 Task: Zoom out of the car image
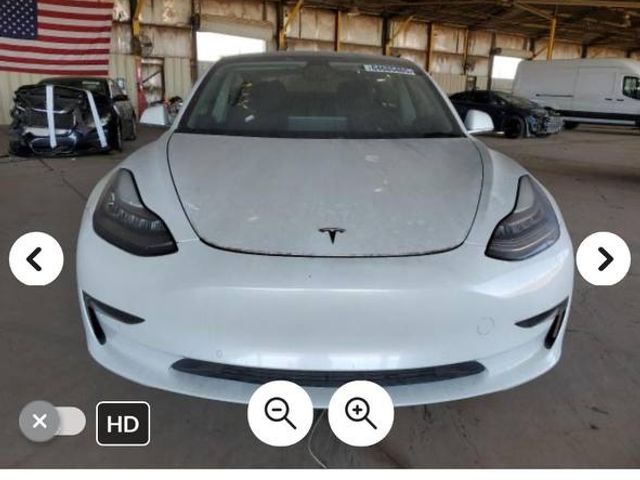pos(280,413)
